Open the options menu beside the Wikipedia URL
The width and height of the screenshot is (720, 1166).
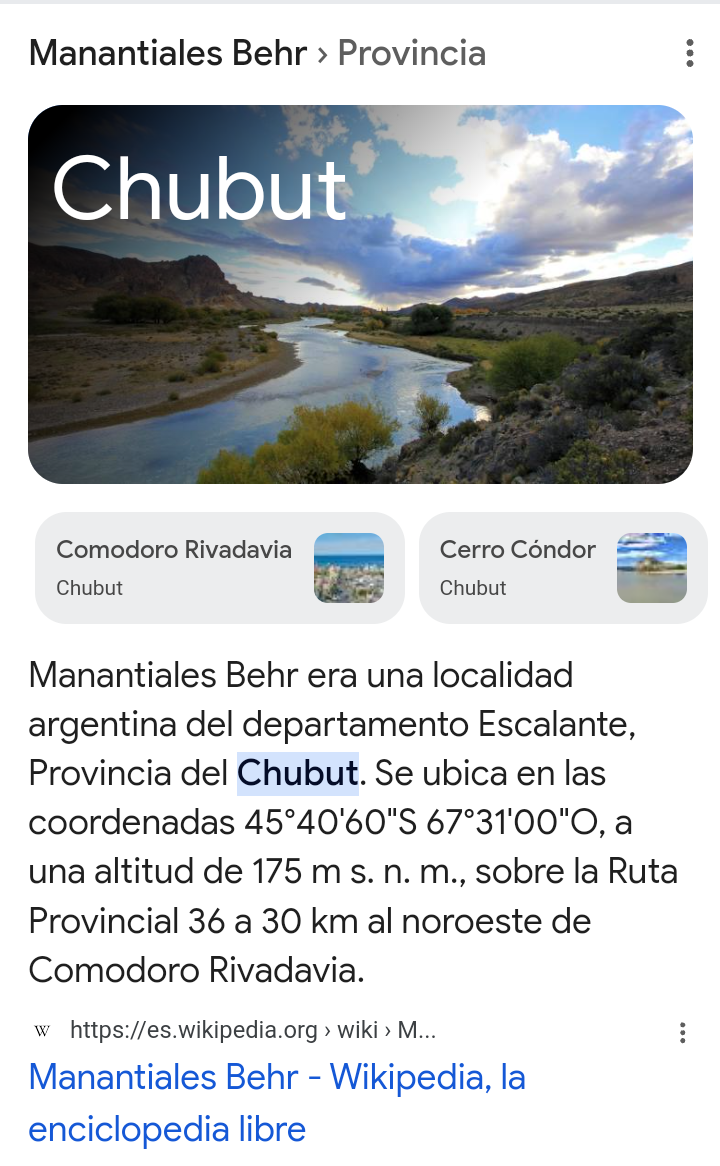[682, 1032]
